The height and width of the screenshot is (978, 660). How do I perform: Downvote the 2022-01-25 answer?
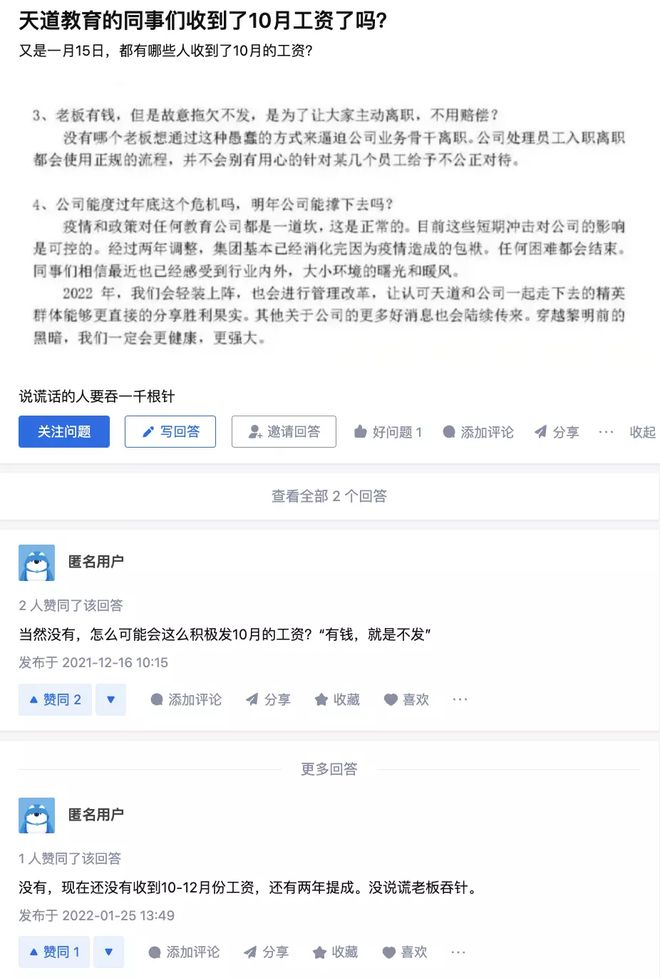[x=108, y=953]
